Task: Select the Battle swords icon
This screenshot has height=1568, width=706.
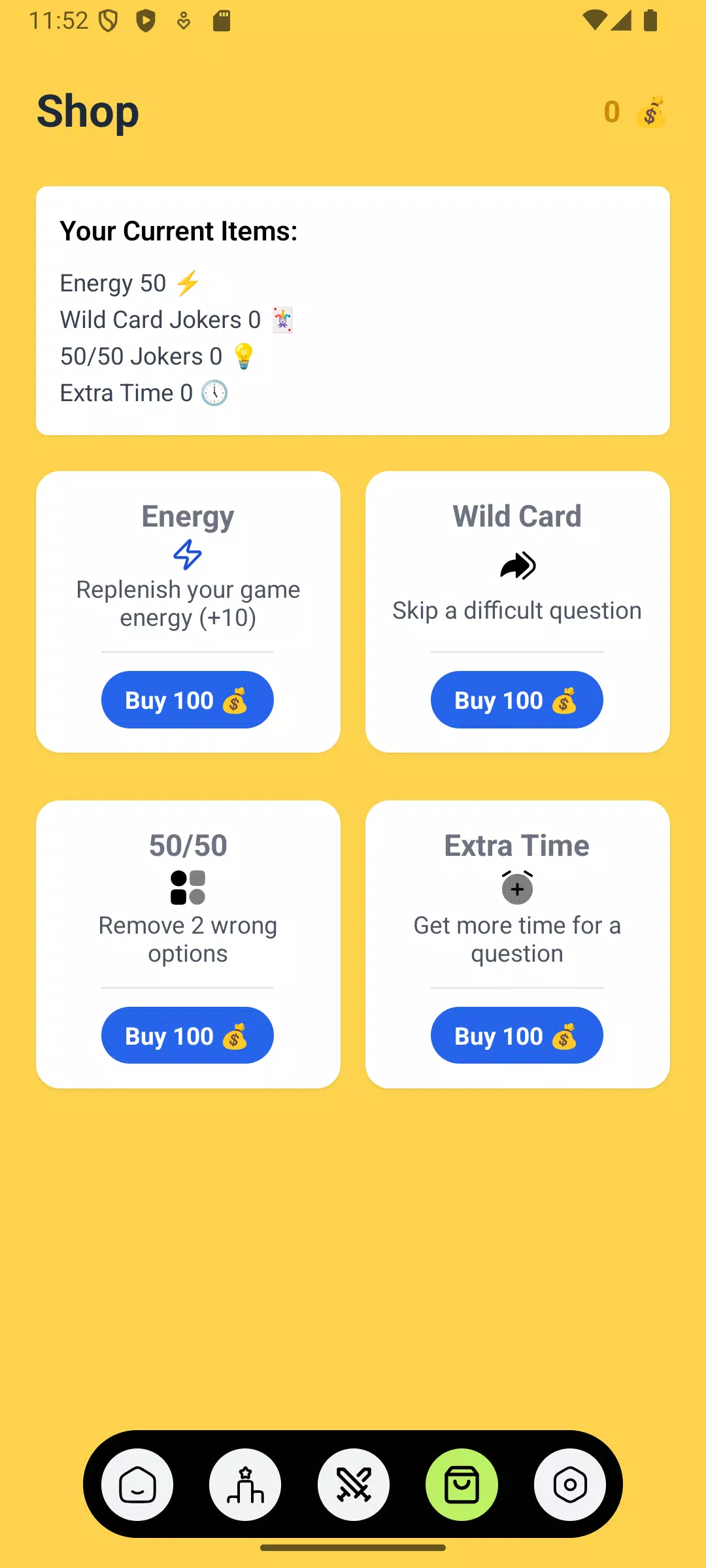Action: [353, 1484]
